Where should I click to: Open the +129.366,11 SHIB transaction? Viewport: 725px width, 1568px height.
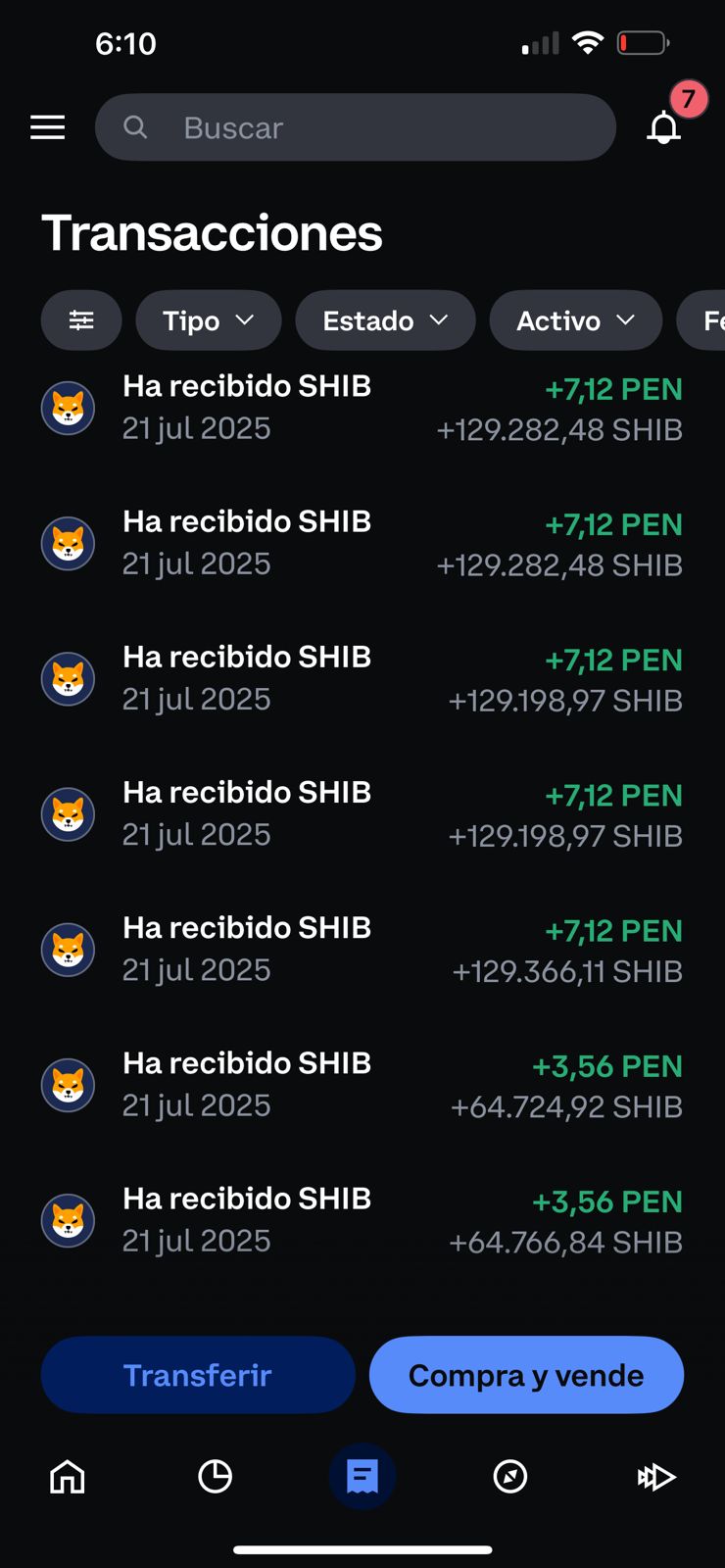[362, 949]
